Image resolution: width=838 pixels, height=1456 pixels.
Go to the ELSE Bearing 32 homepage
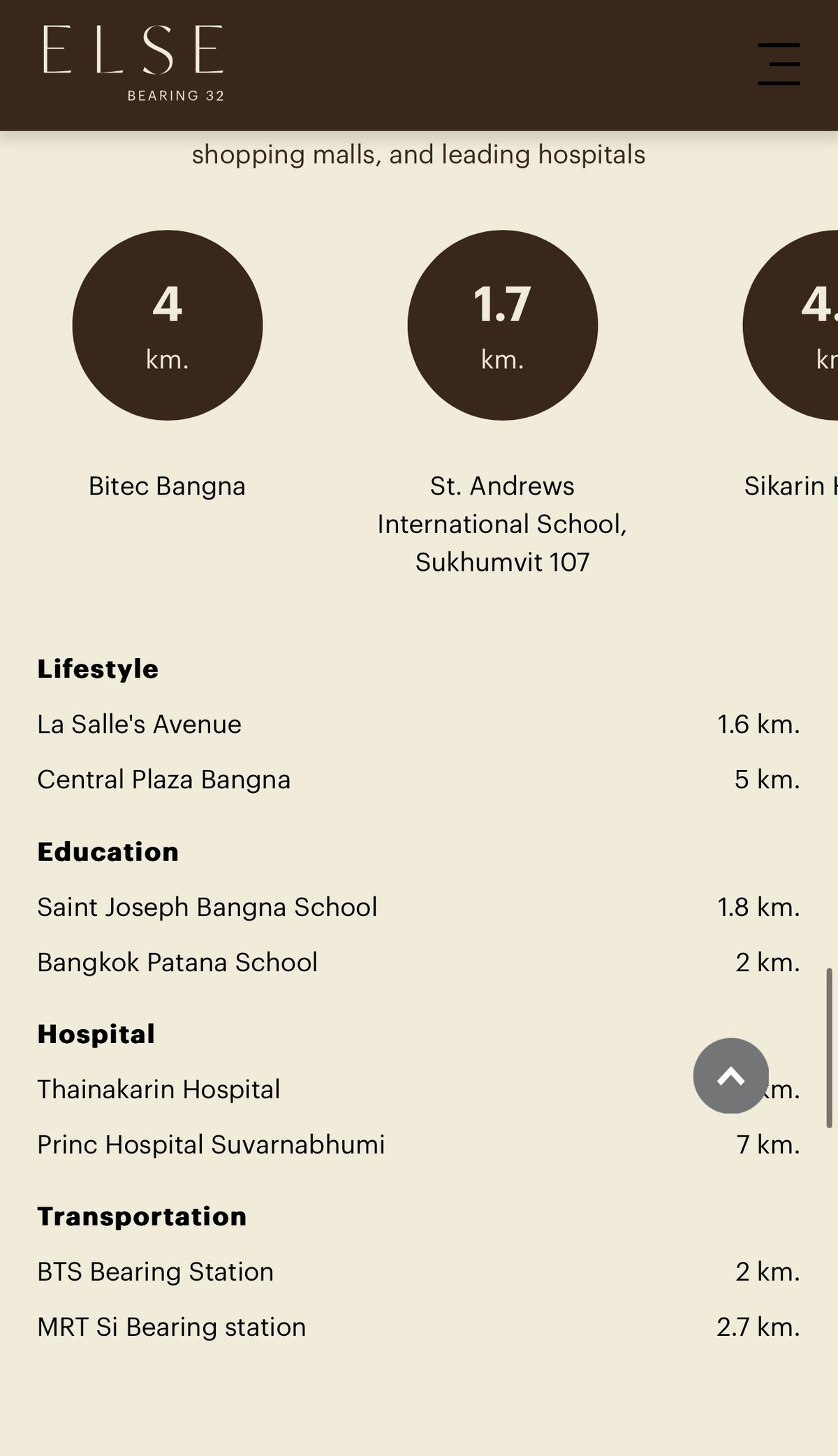click(x=133, y=63)
